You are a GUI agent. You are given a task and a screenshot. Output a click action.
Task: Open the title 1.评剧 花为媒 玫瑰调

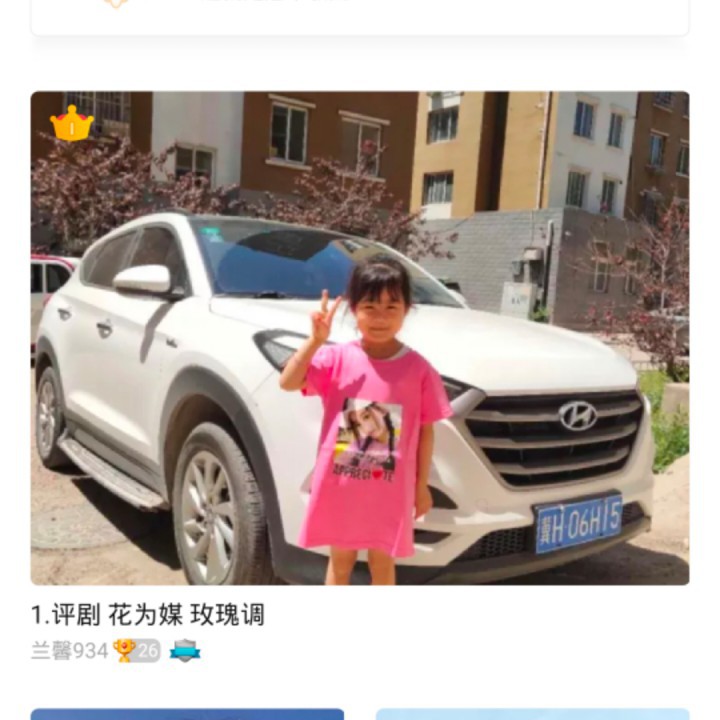[148, 614]
